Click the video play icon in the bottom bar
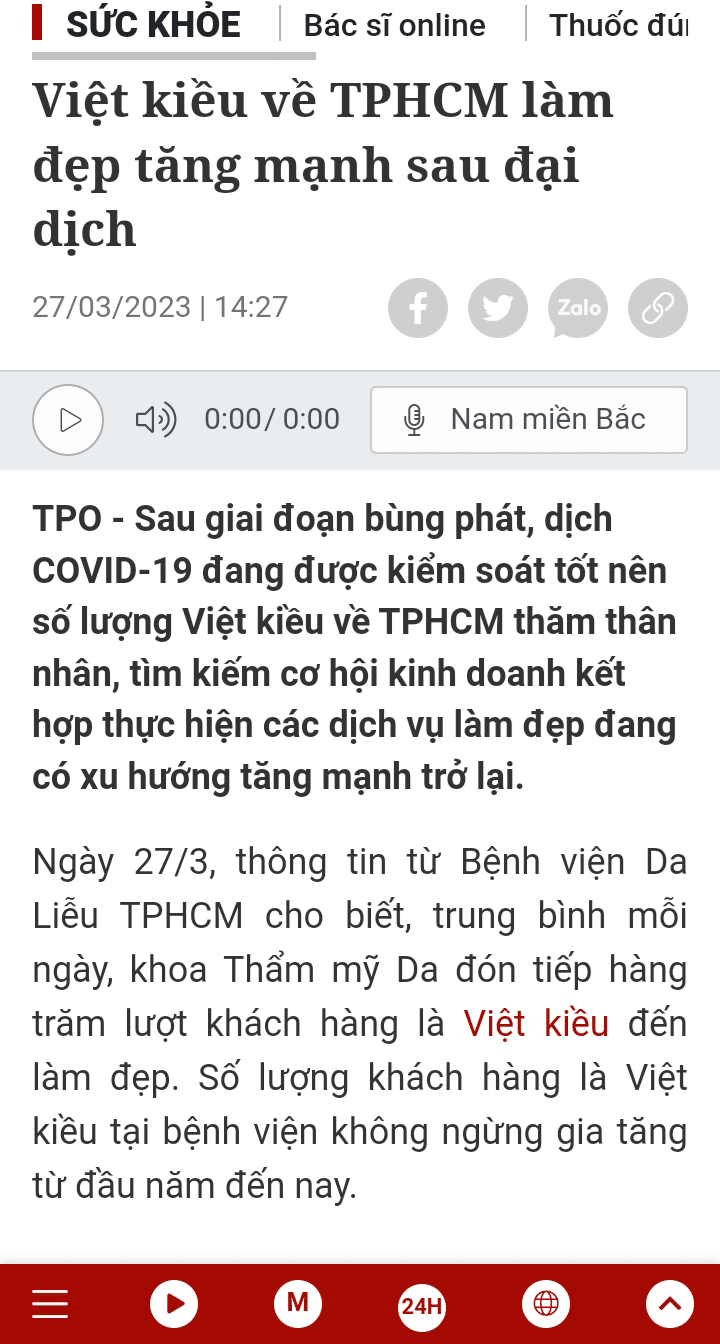The height and width of the screenshot is (1344, 720). (x=173, y=1303)
